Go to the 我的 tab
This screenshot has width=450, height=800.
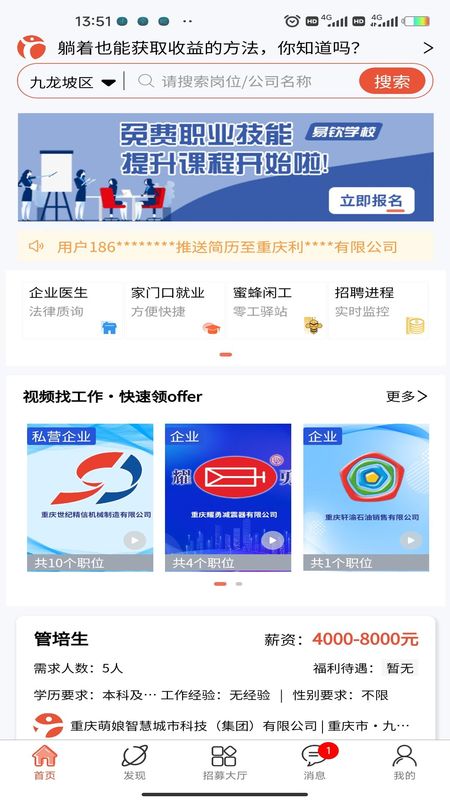pos(405,763)
